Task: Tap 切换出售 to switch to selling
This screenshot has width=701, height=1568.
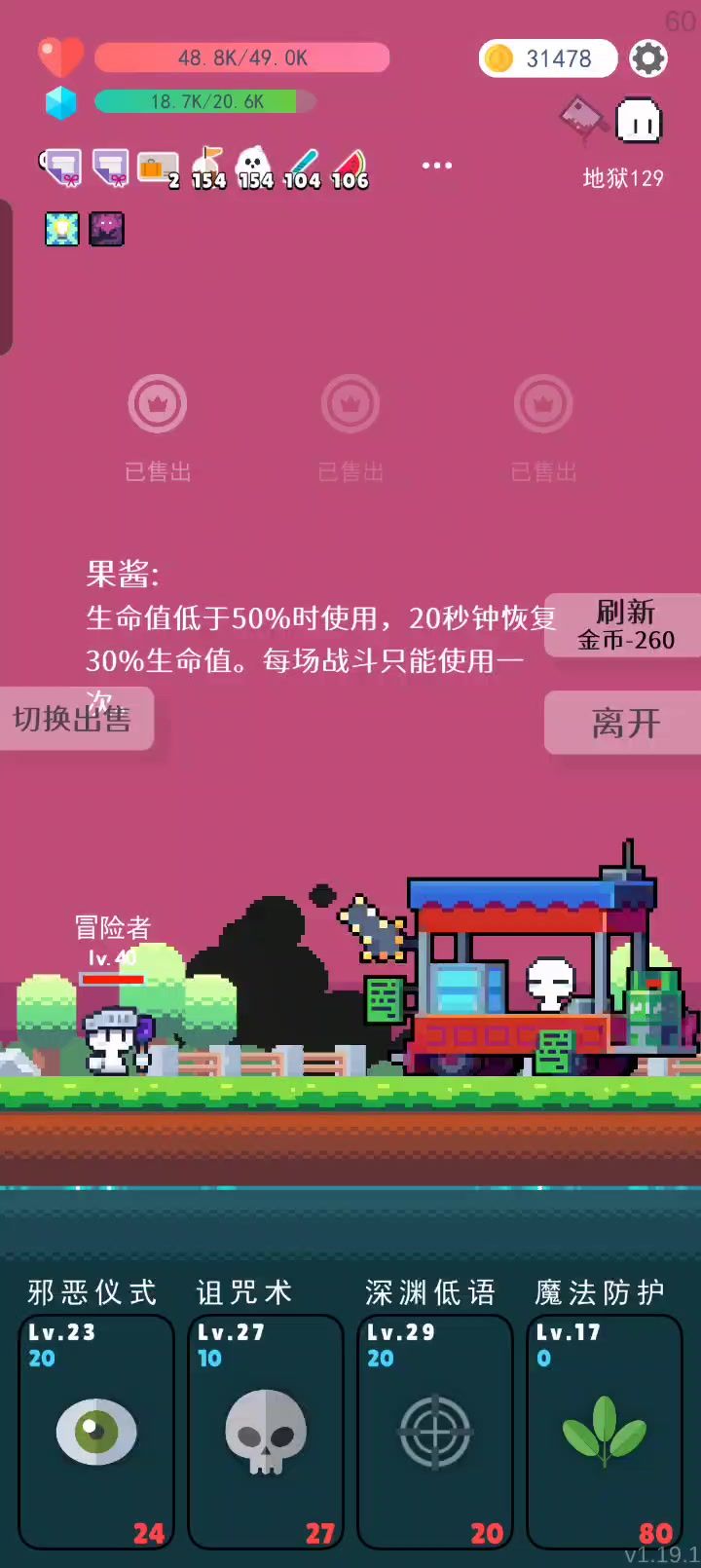Action: tap(75, 719)
